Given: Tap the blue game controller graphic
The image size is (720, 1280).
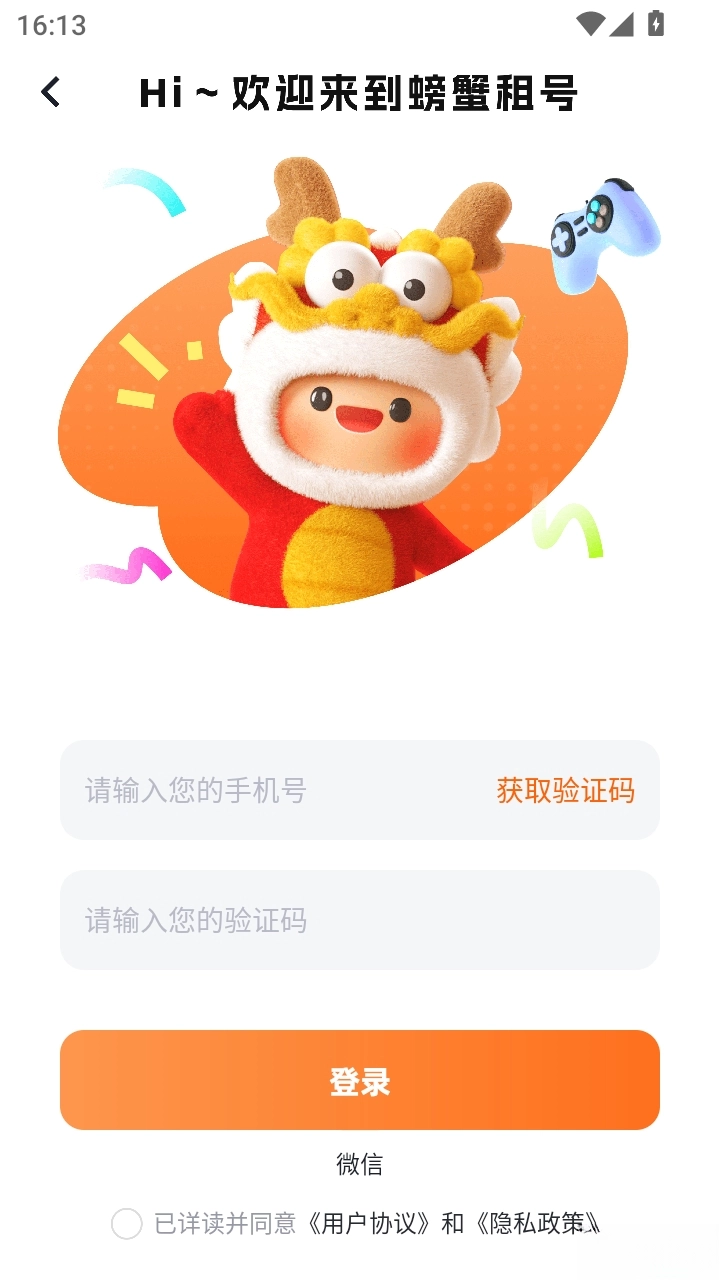Looking at the screenshot, I should click(x=602, y=232).
